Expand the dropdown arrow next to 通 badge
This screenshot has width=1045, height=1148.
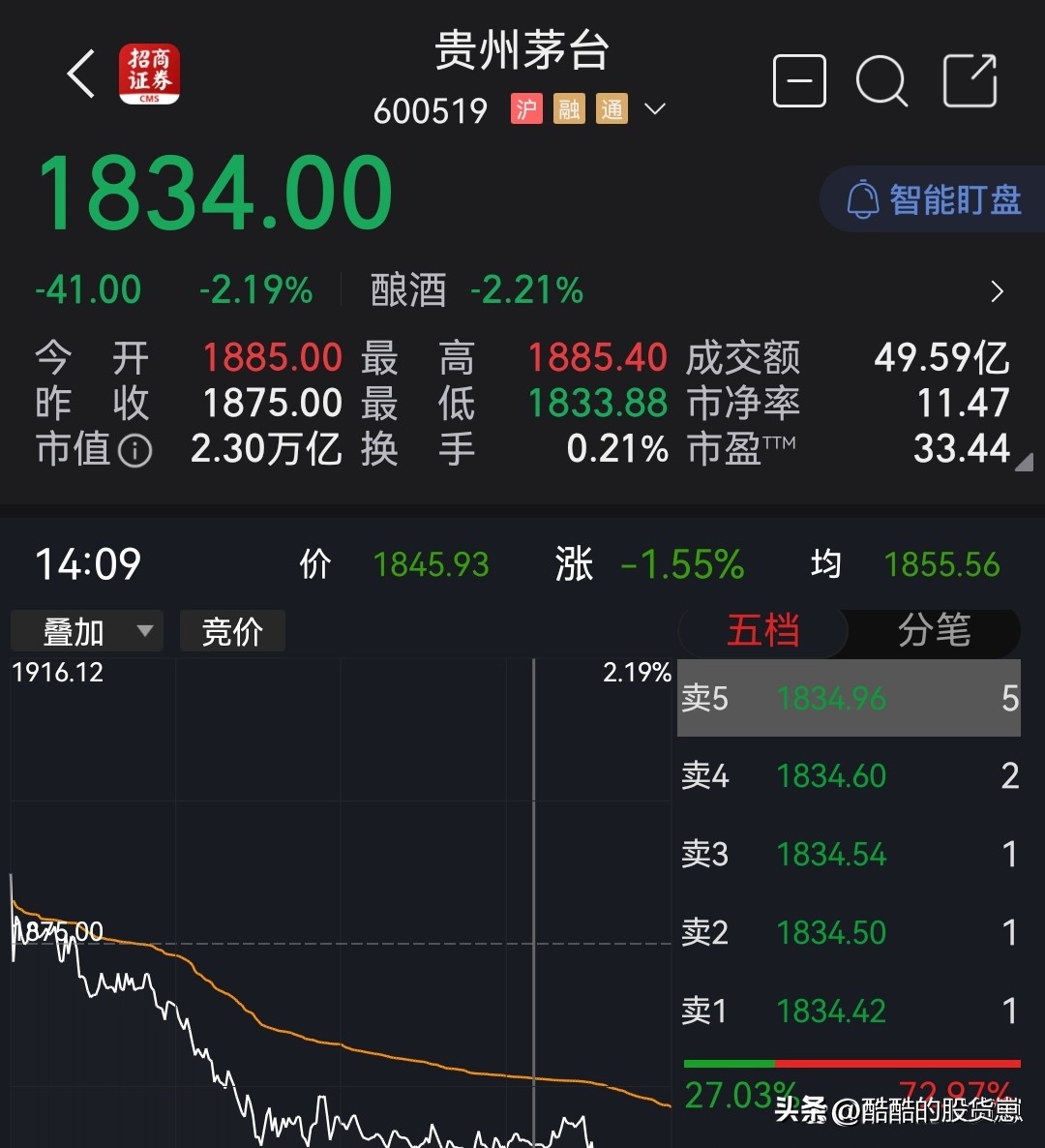[x=655, y=110]
